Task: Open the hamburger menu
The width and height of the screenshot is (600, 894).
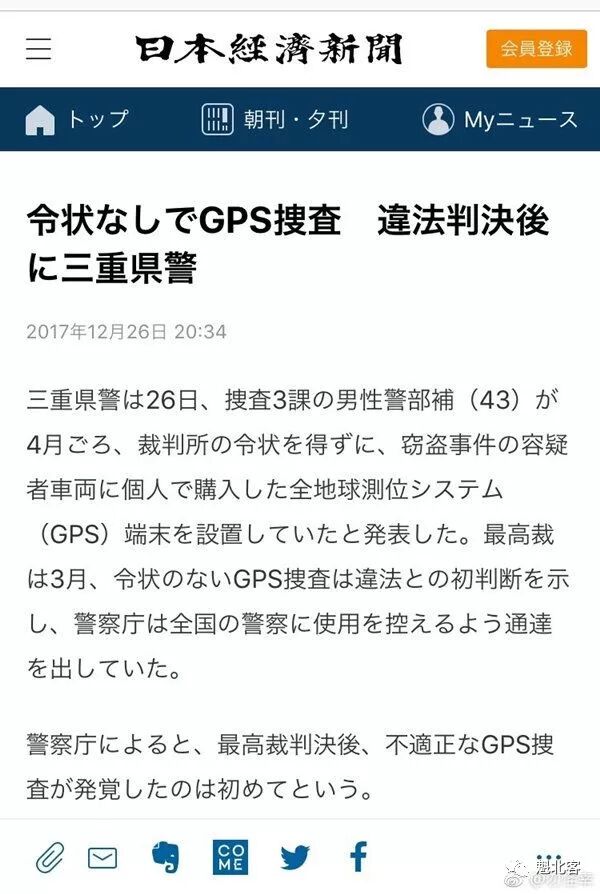Action: tap(39, 48)
